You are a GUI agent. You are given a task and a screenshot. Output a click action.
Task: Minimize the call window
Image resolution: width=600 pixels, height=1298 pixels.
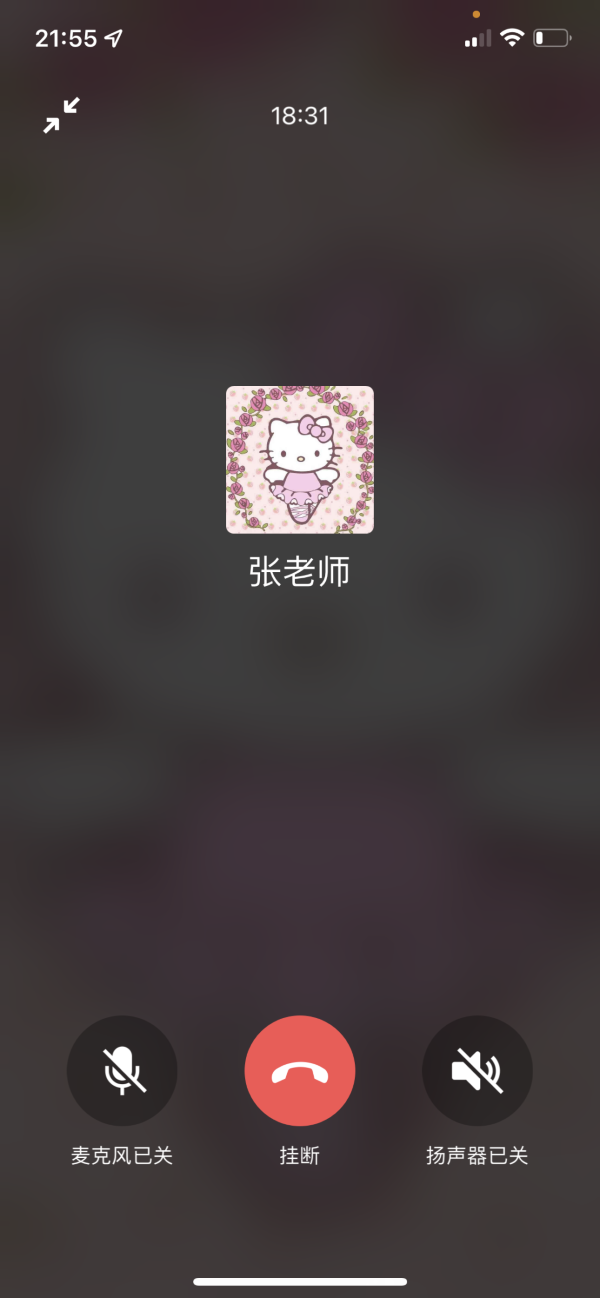pyautogui.click(x=61, y=116)
